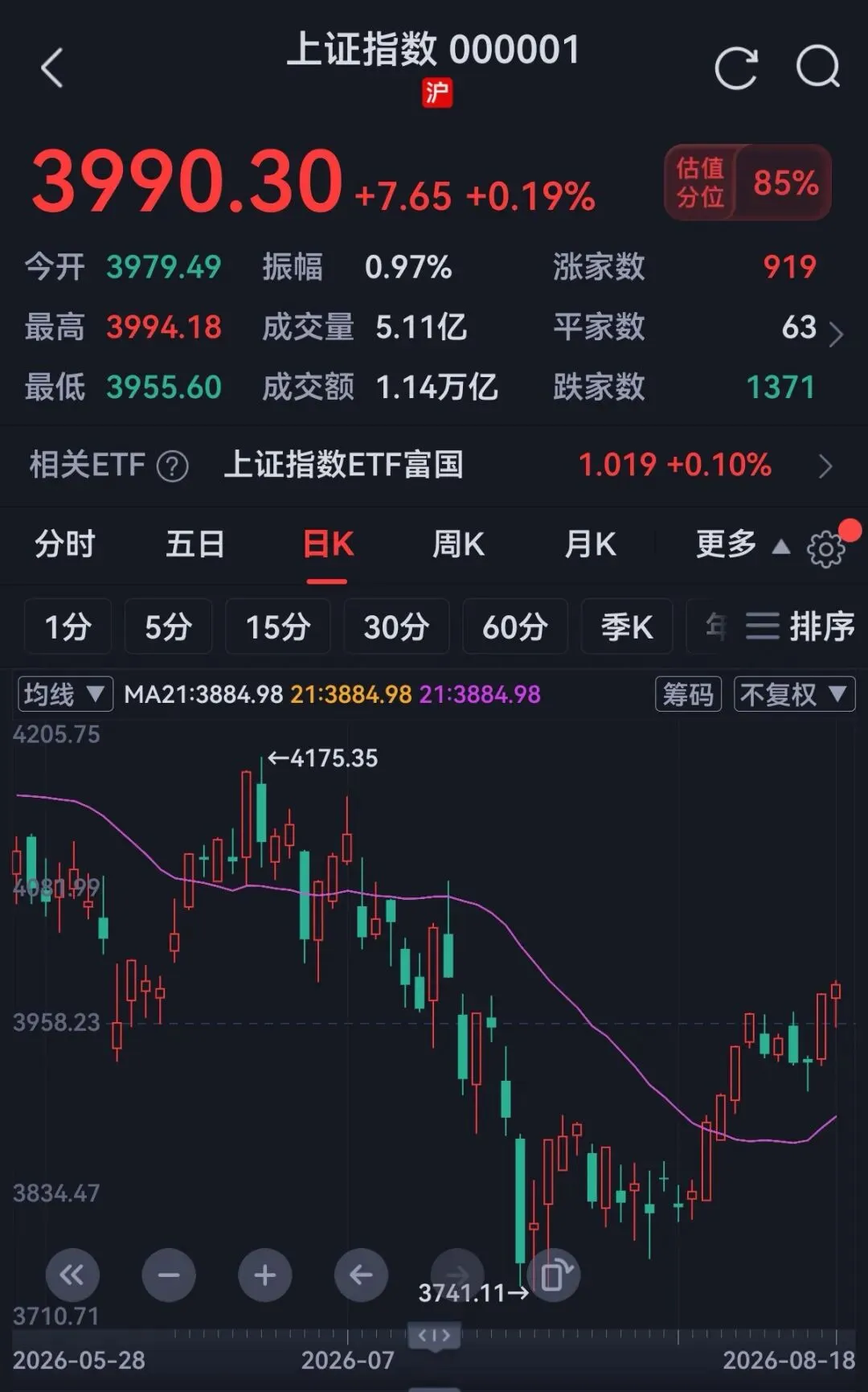The image size is (868, 1392).
Task: Zoom out the chart with minus button
Action: [x=169, y=1275]
